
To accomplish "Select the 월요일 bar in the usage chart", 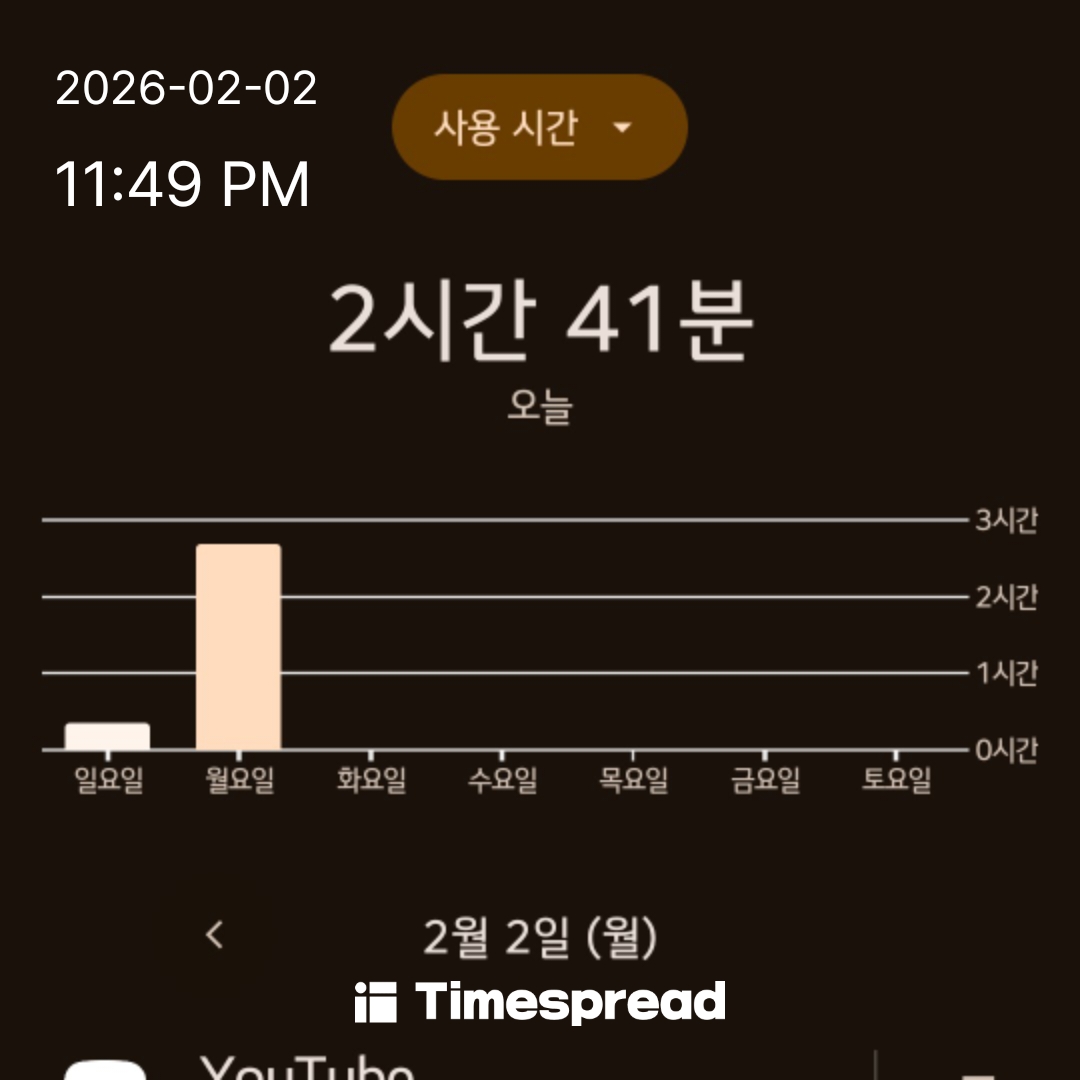I will pos(238,647).
